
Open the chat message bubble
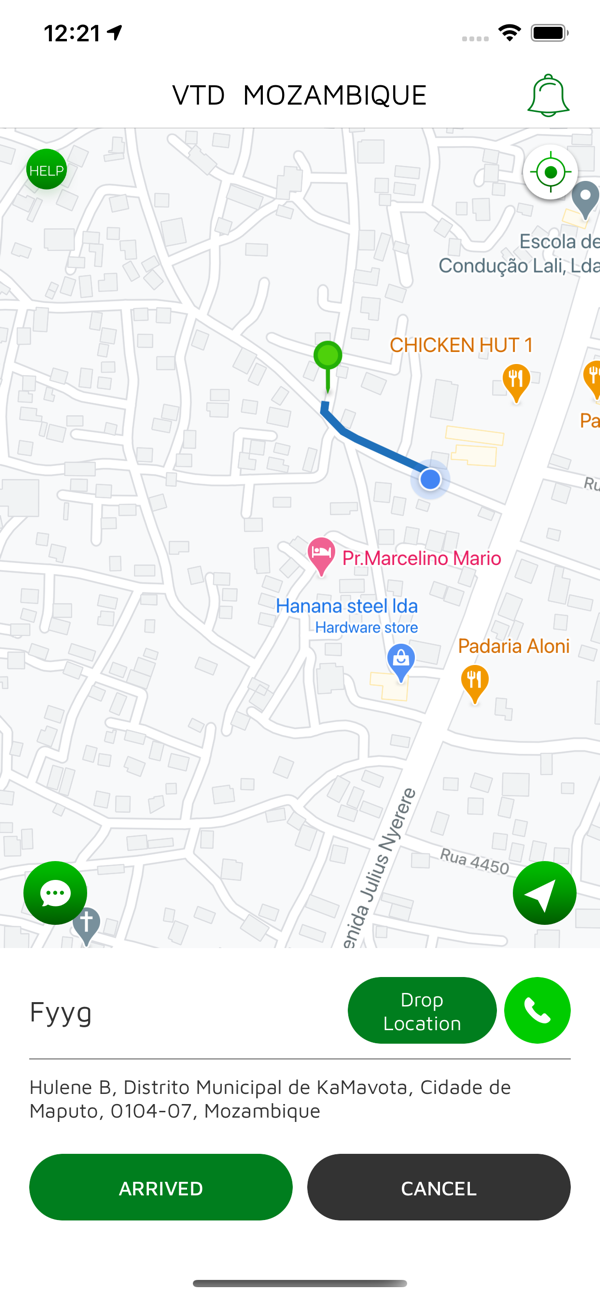(55, 892)
